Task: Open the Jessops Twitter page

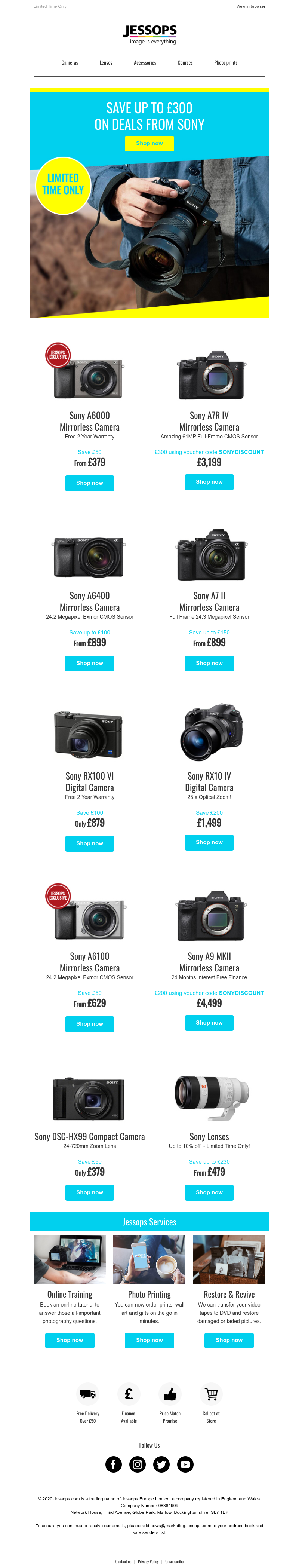Action: (x=161, y=1464)
